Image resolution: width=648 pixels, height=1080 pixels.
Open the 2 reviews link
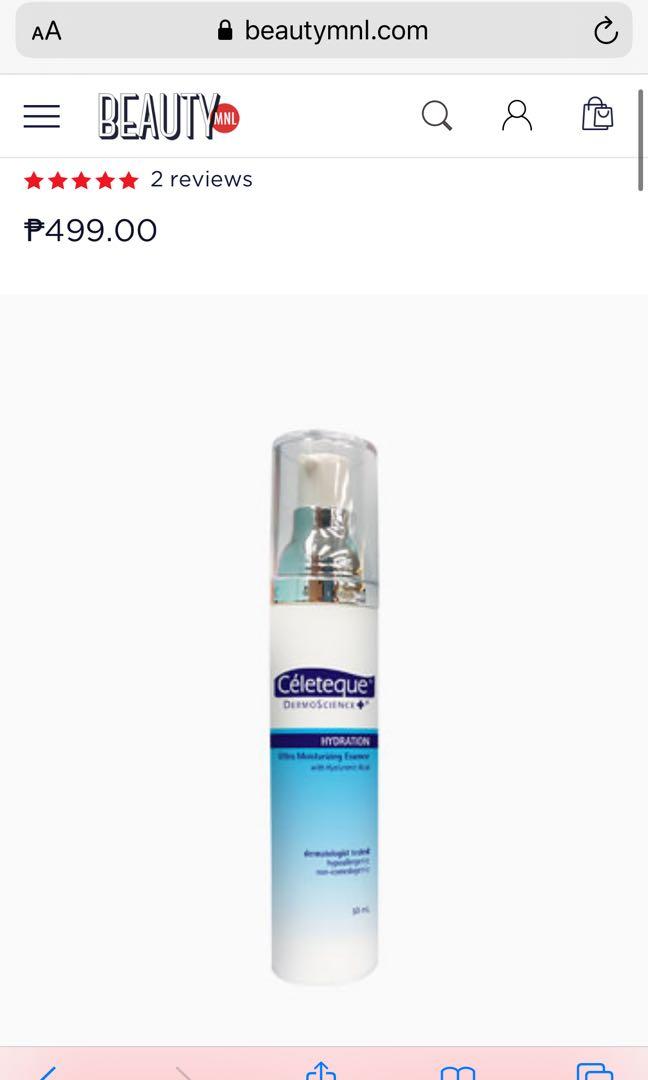click(201, 180)
